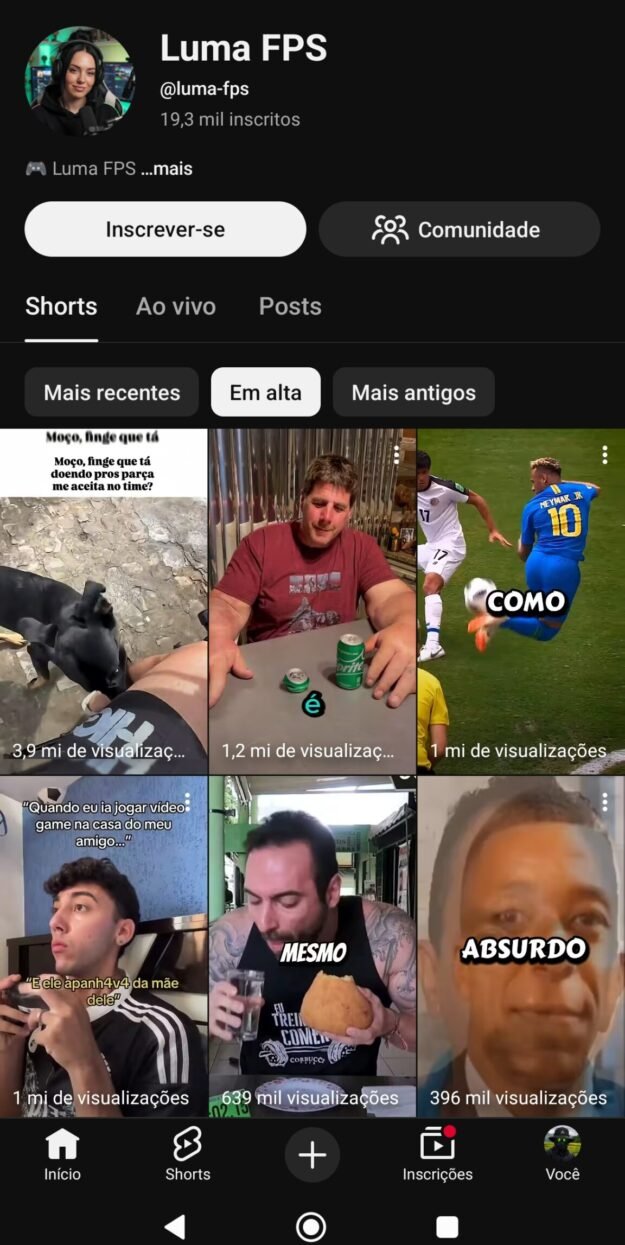Screen dimensions: 625x1245
Task: Open the ABSURDO short
Action: point(520,945)
